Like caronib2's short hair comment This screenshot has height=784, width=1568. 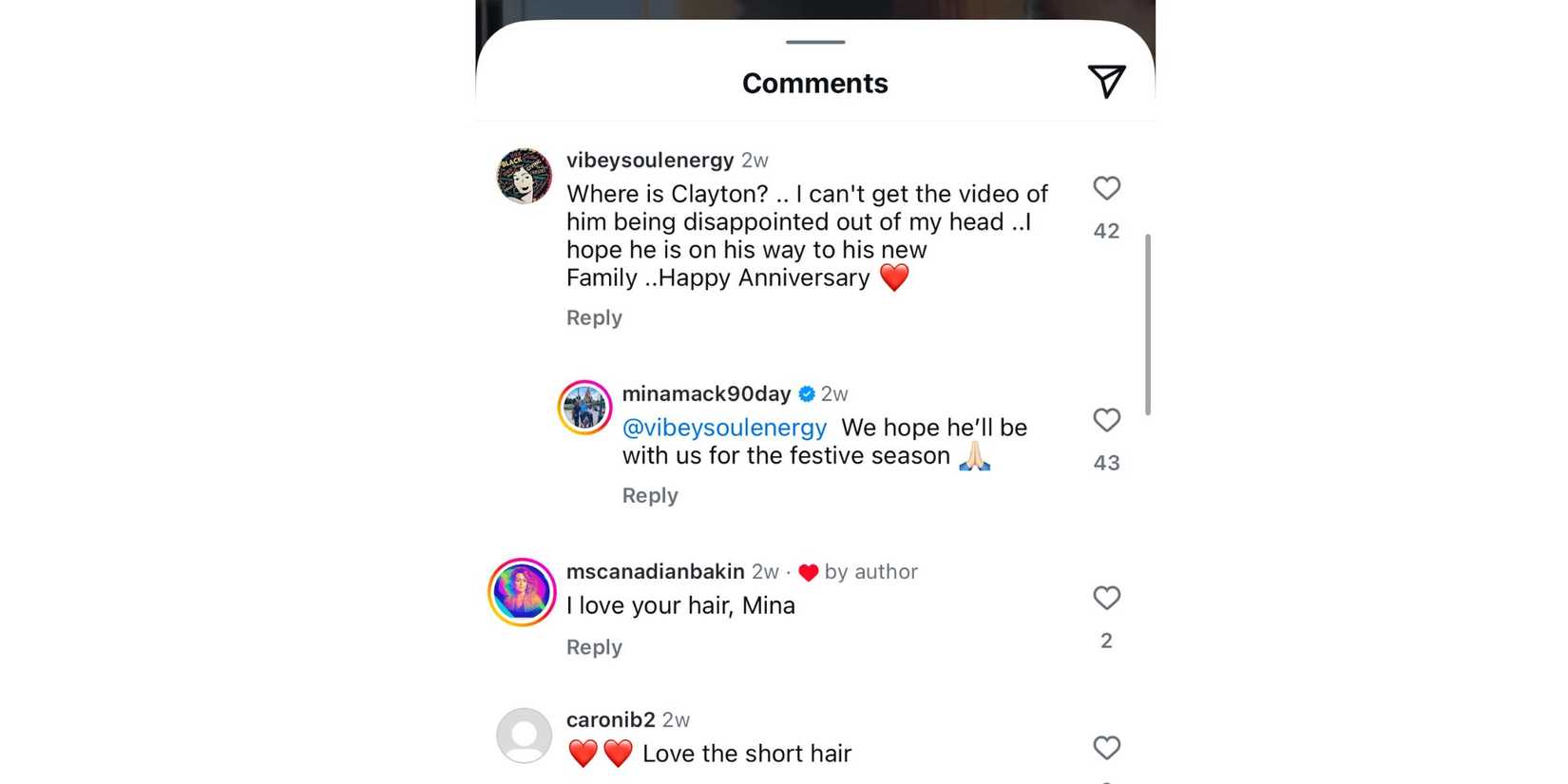(x=1106, y=748)
